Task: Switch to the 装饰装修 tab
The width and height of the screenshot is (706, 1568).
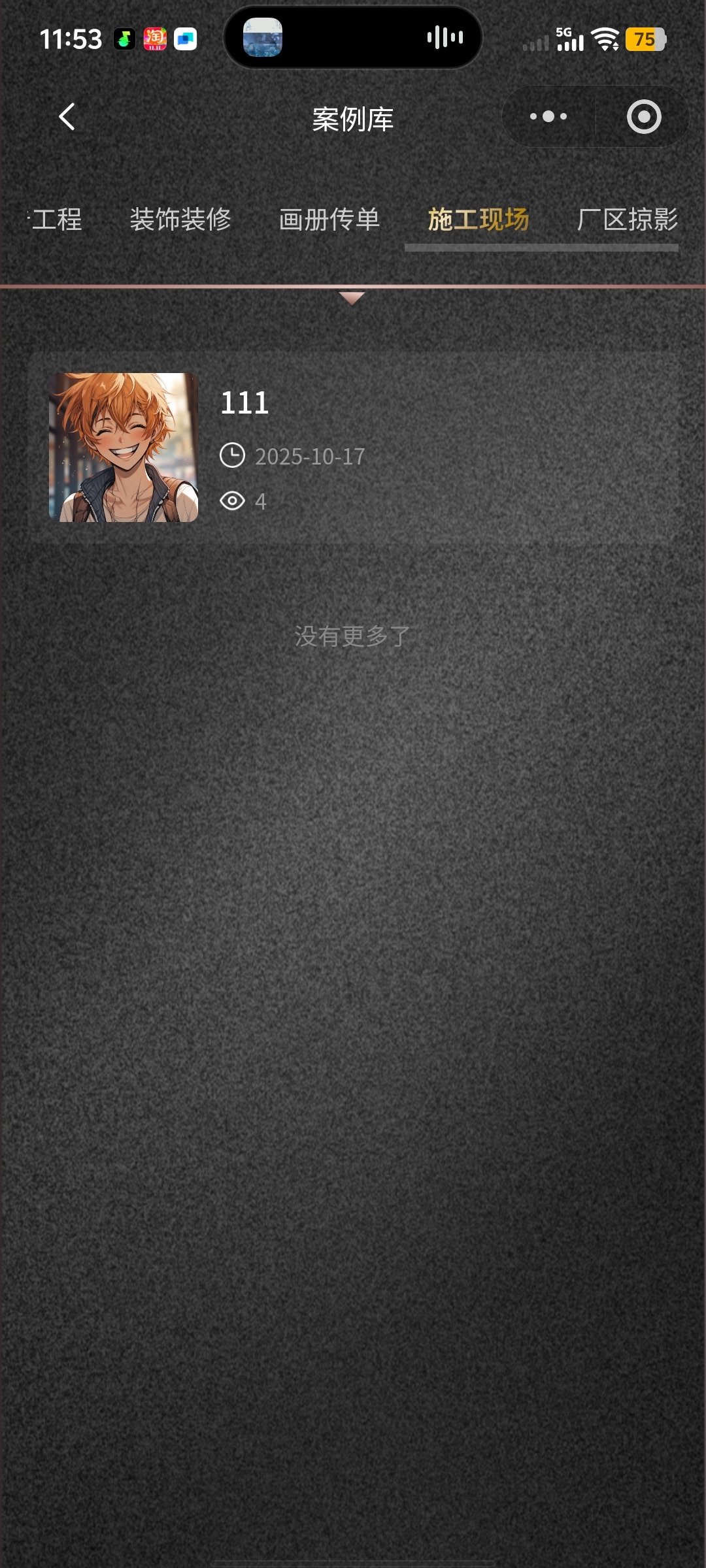Action: coord(180,220)
